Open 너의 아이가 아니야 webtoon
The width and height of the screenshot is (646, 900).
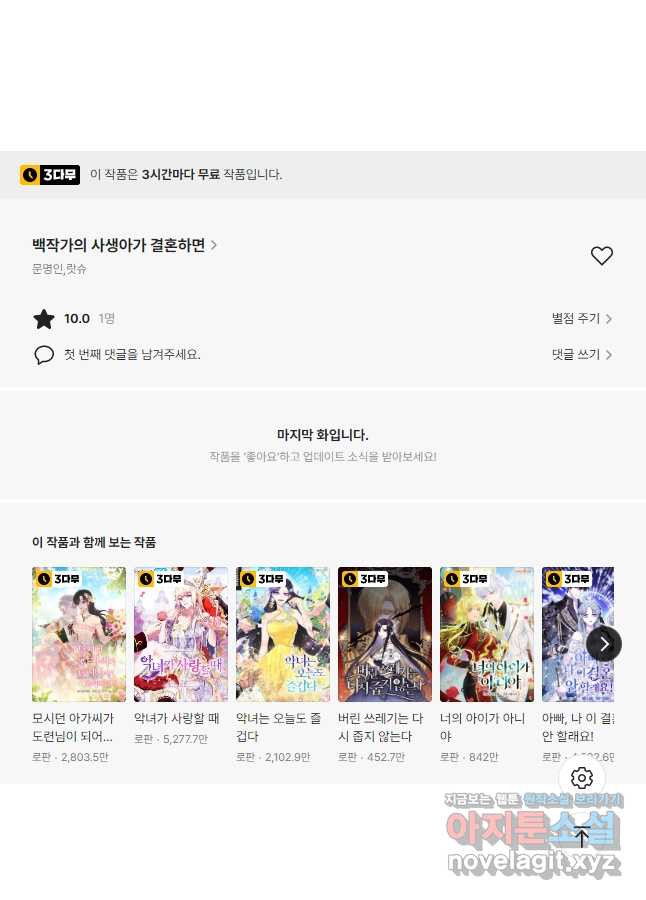pyautogui.click(x=487, y=634)
